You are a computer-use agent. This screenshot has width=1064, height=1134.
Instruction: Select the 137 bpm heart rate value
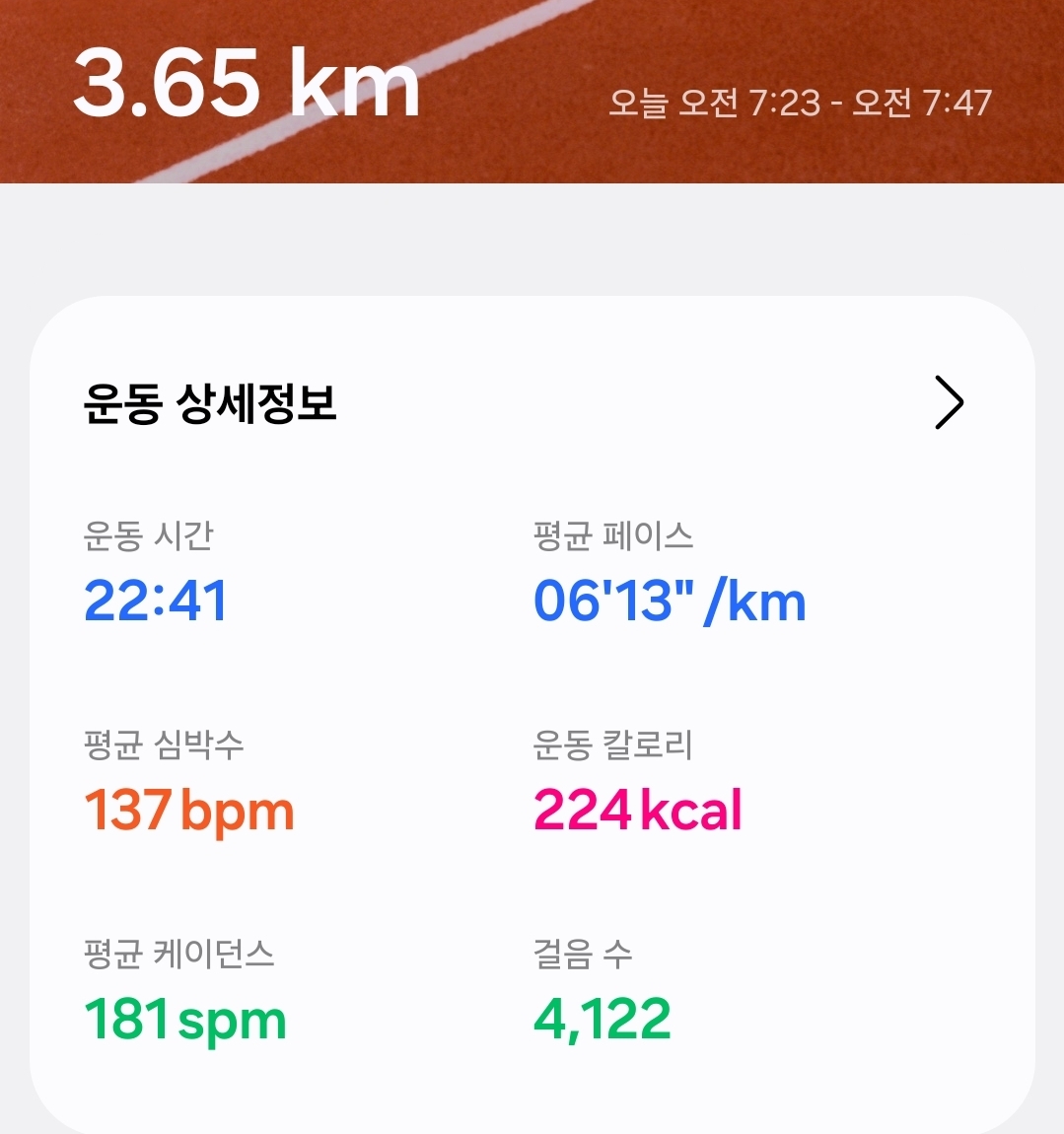click(189, 812)
